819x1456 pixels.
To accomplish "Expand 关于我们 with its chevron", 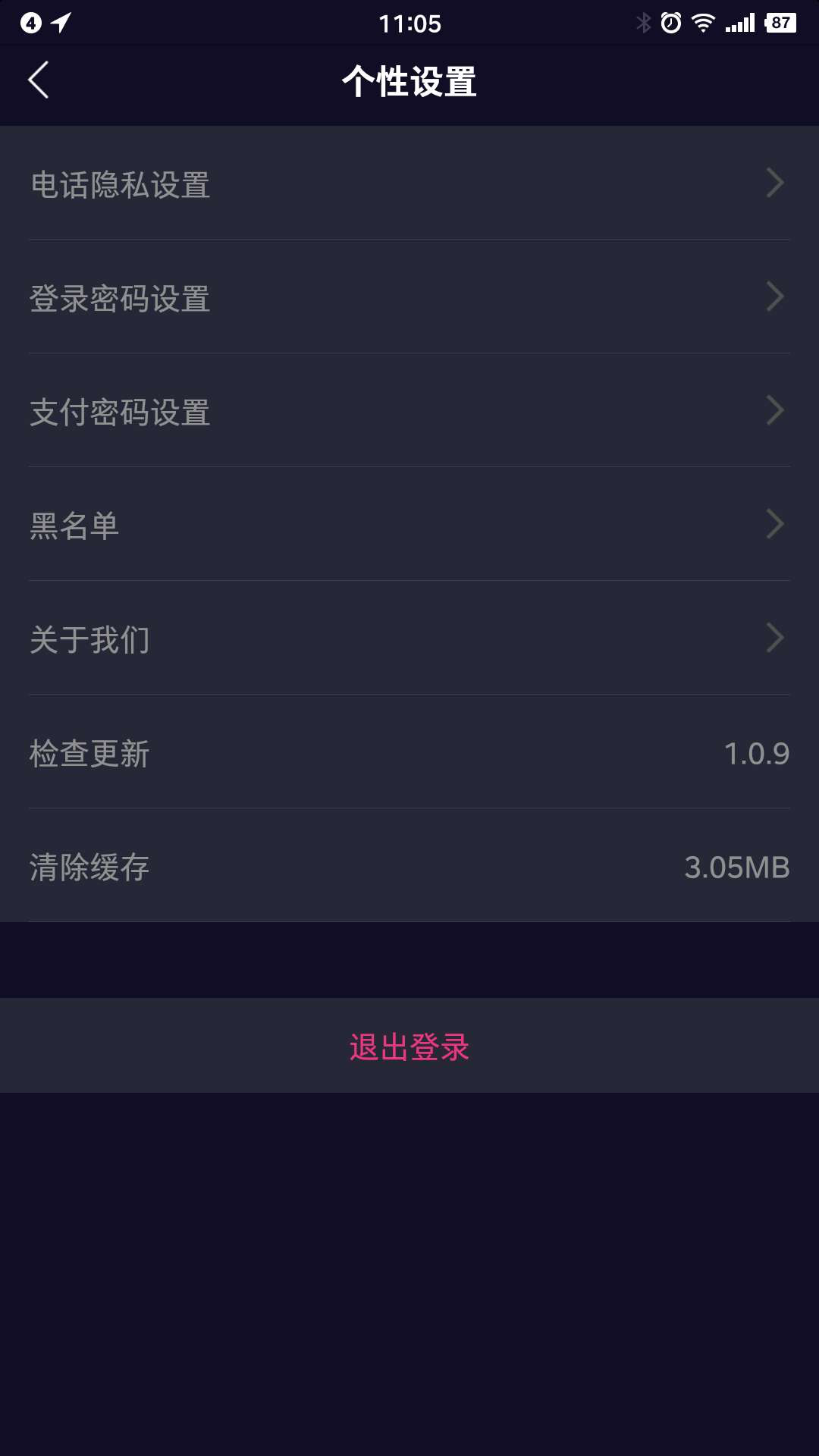I will pos(773,639).
